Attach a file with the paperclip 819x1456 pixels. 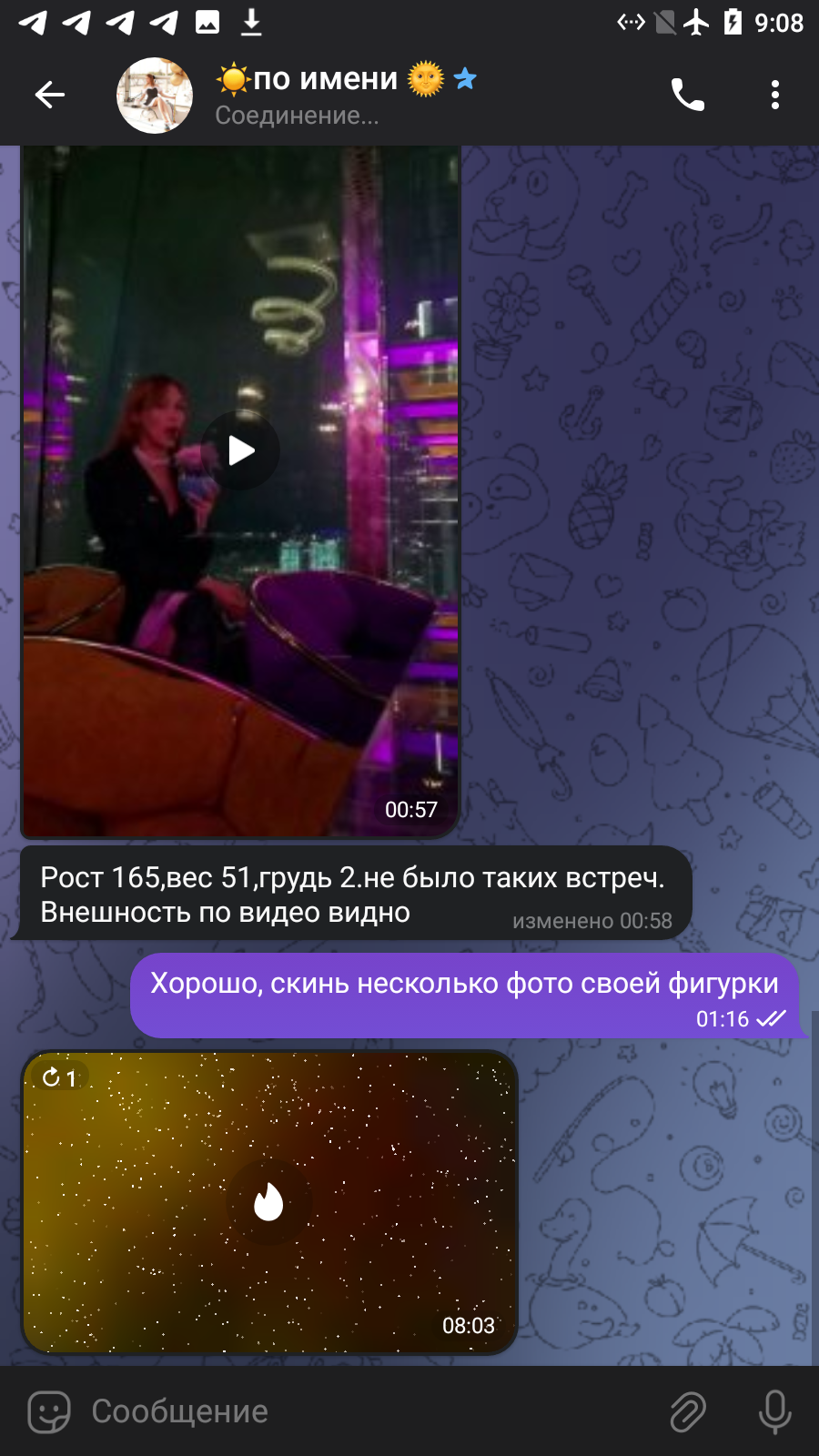click(x=688, y=1412)
